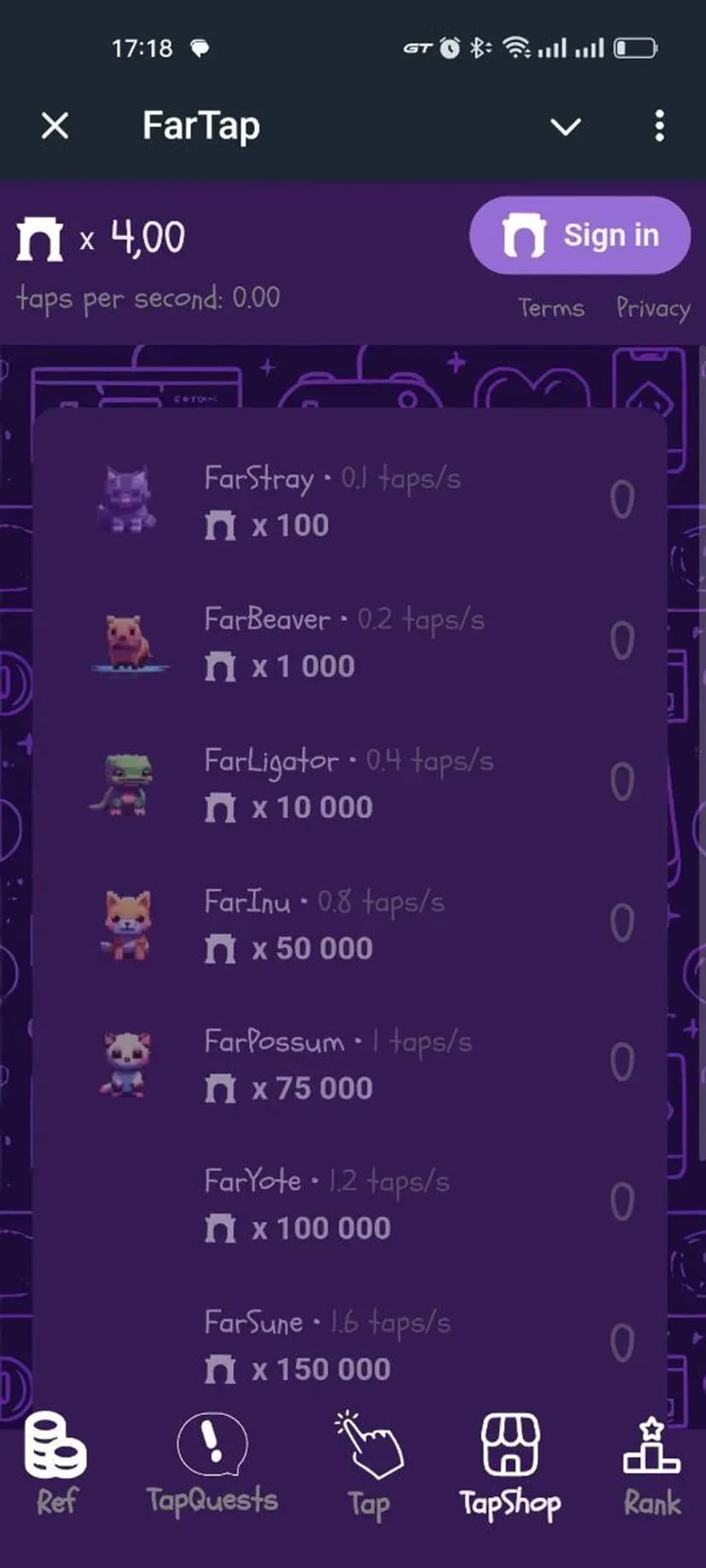The height and width of the screenshot is (1568, 706).
Task: Open the three-dot overflow menu
Action: (659, 126)
